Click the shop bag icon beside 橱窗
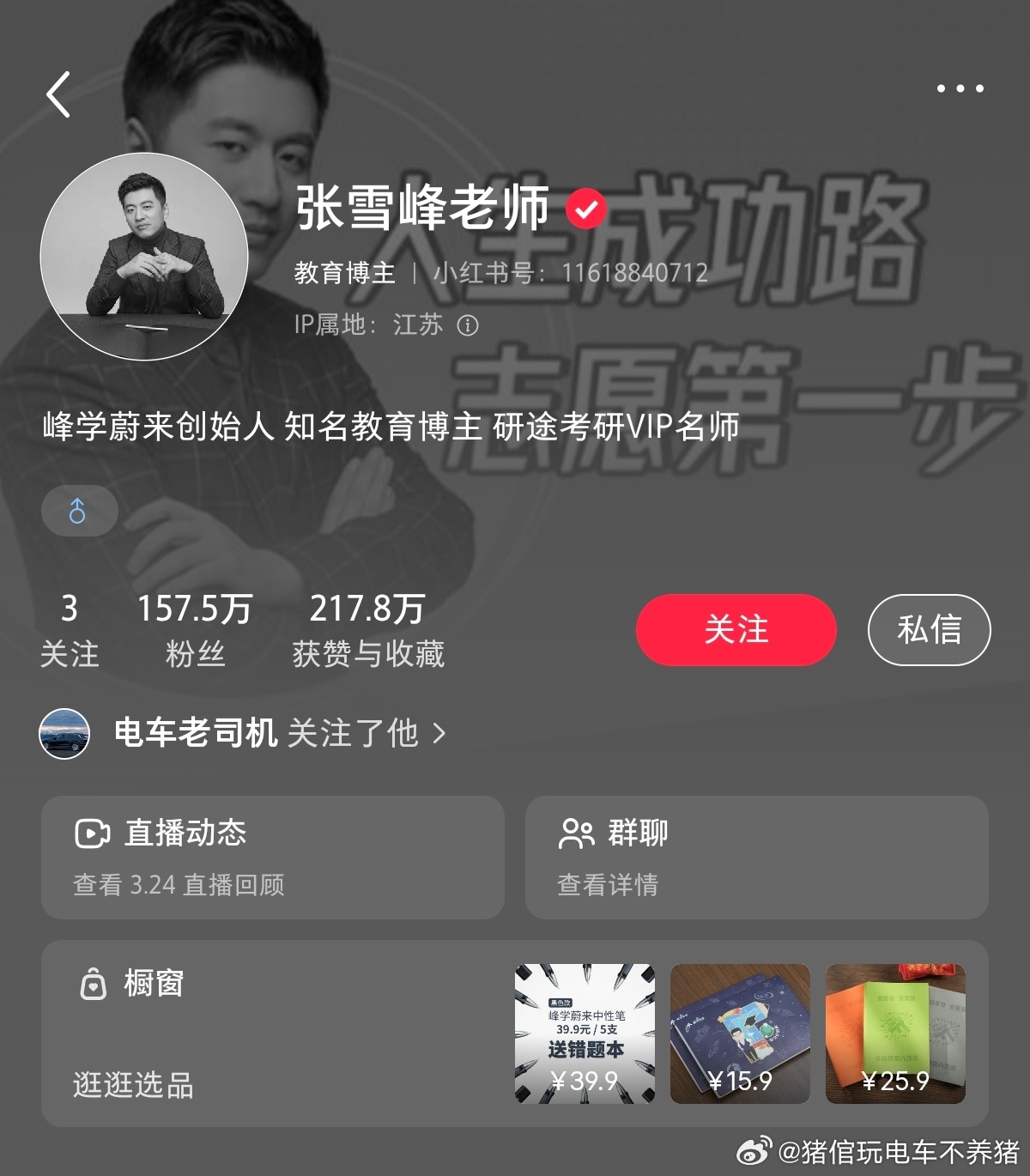 90,985
